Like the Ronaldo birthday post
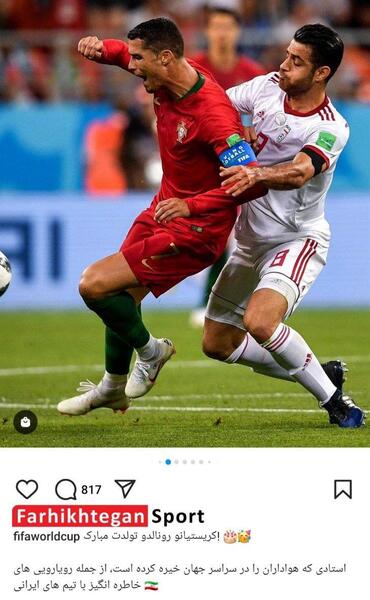Image resolution: width=370 pixels, height=600 pixels. (x=27, y=489)
